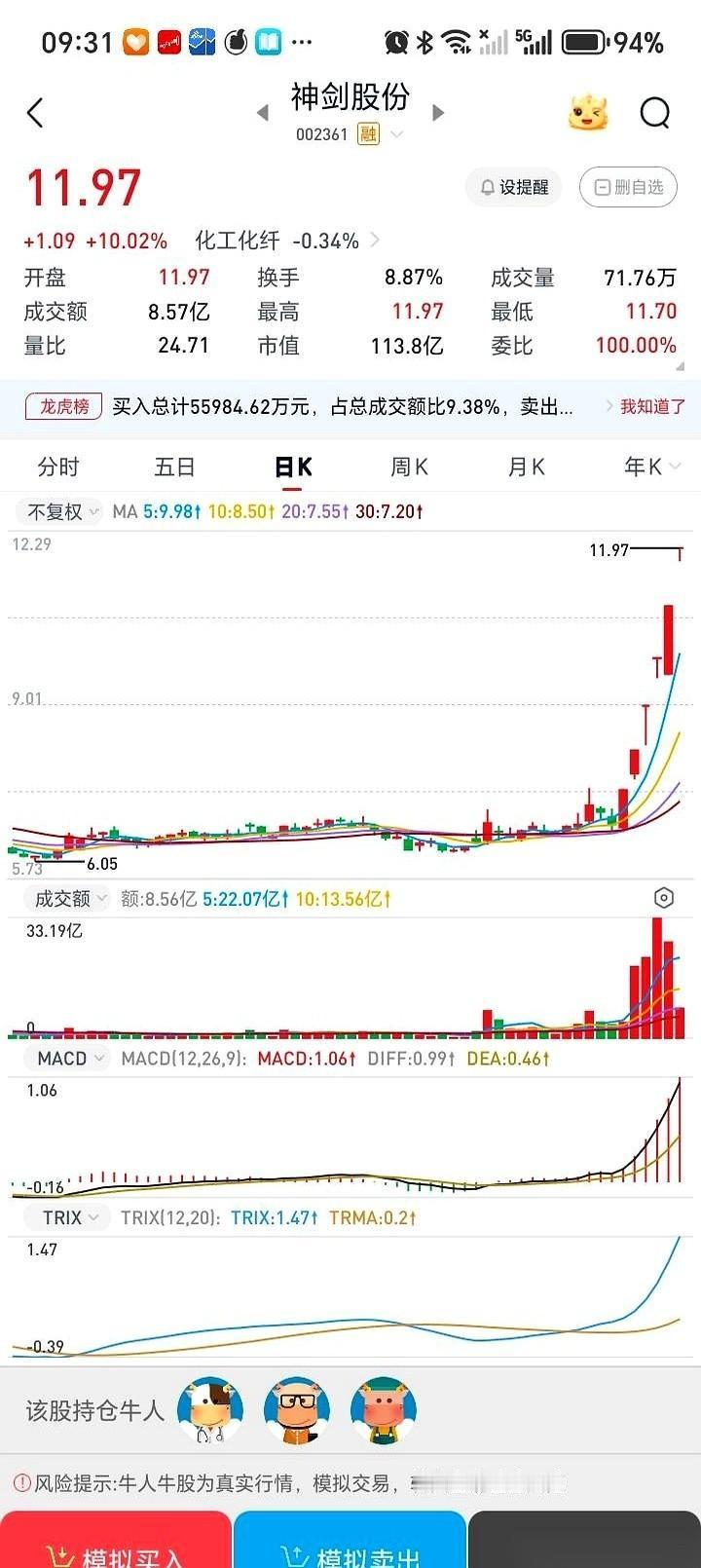
Task: Open the search function
Action: [x=654, y=112]
